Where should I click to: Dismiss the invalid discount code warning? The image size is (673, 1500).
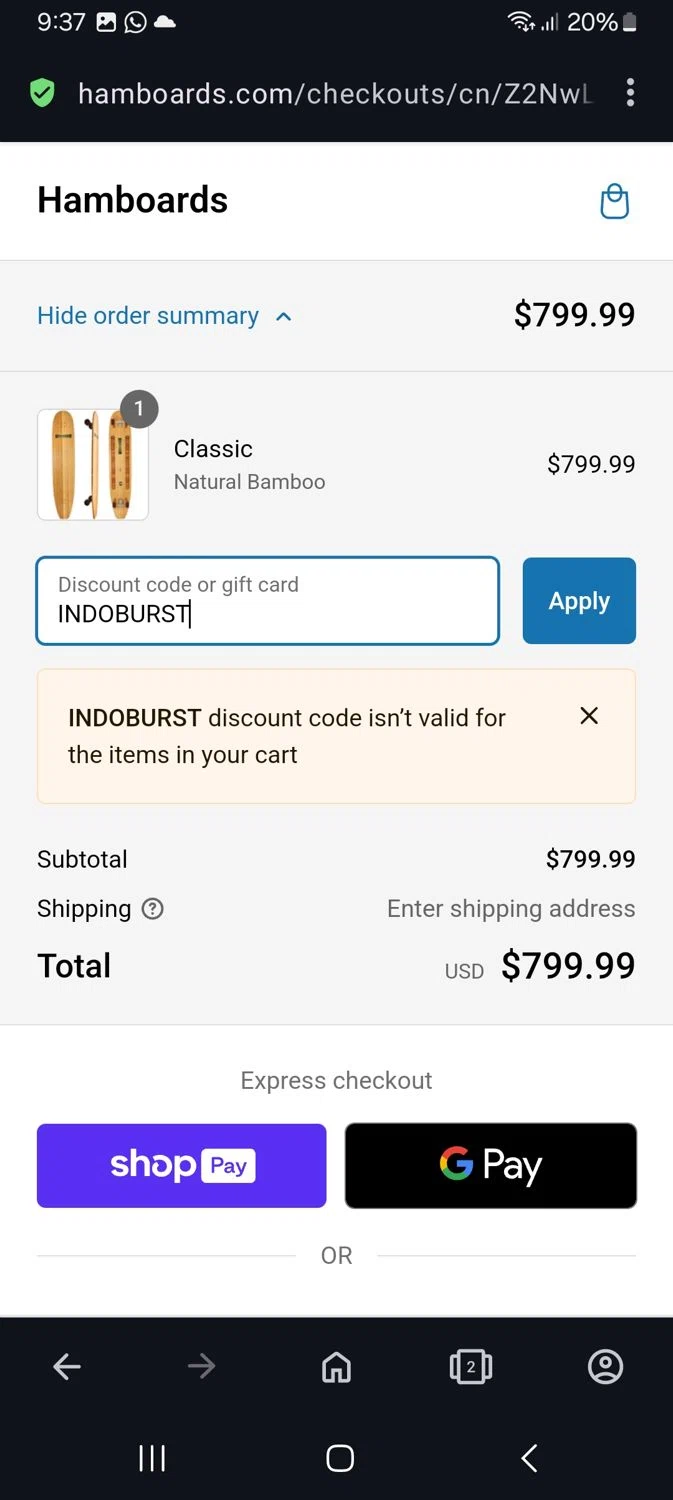tap(589, 716)
